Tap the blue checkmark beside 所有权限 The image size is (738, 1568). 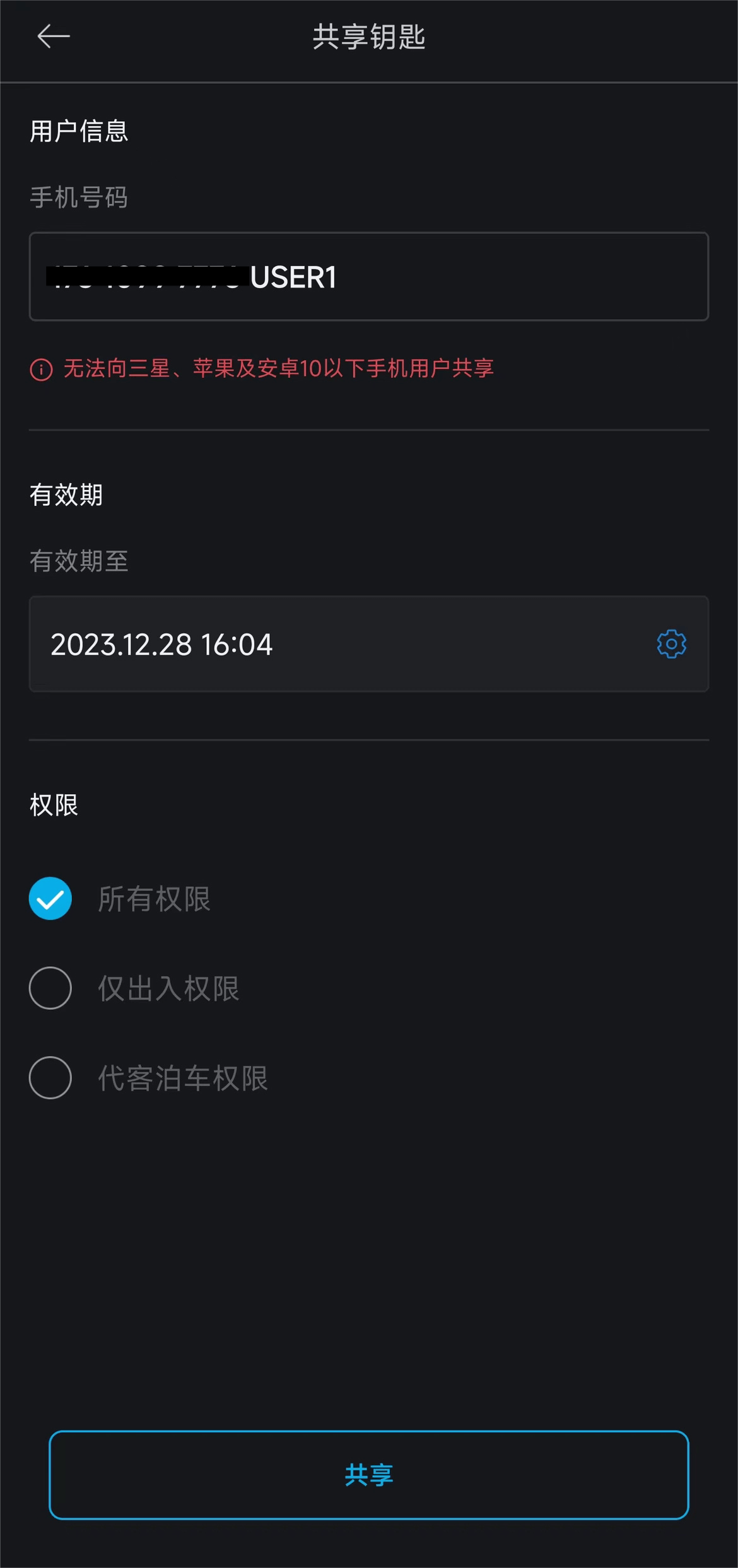click(50, 898)
